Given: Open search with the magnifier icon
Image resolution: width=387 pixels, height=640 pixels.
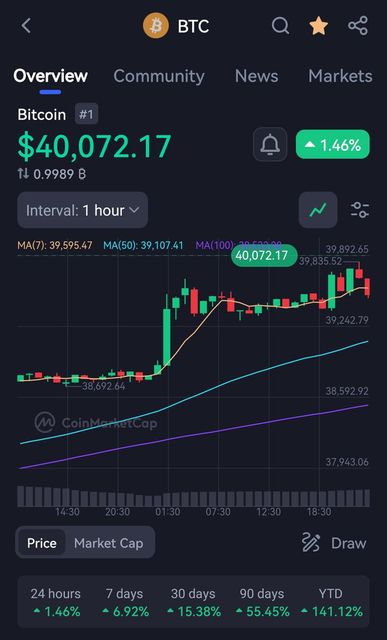Looking at the screenshot, I should [280, 26].
